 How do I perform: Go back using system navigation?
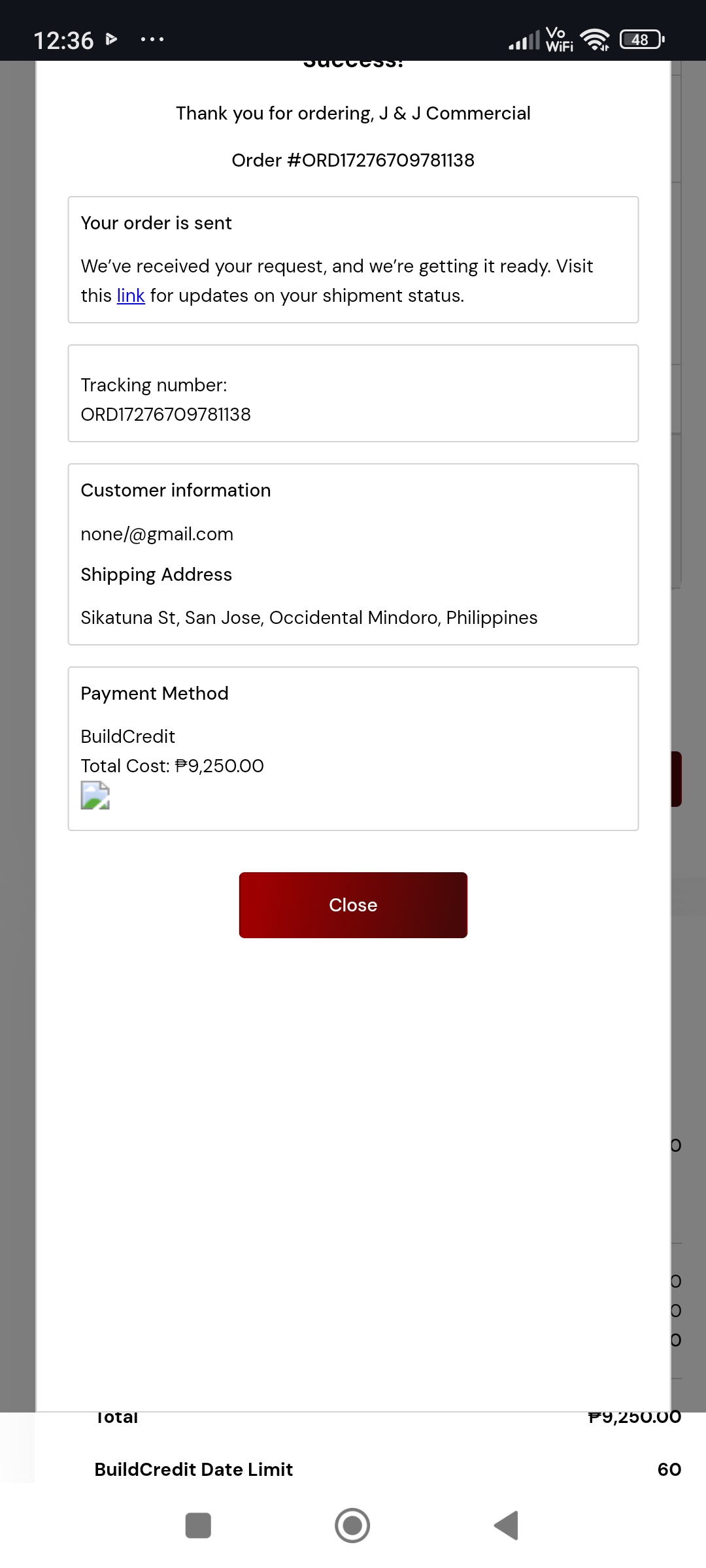click(x=507, y=1526)
